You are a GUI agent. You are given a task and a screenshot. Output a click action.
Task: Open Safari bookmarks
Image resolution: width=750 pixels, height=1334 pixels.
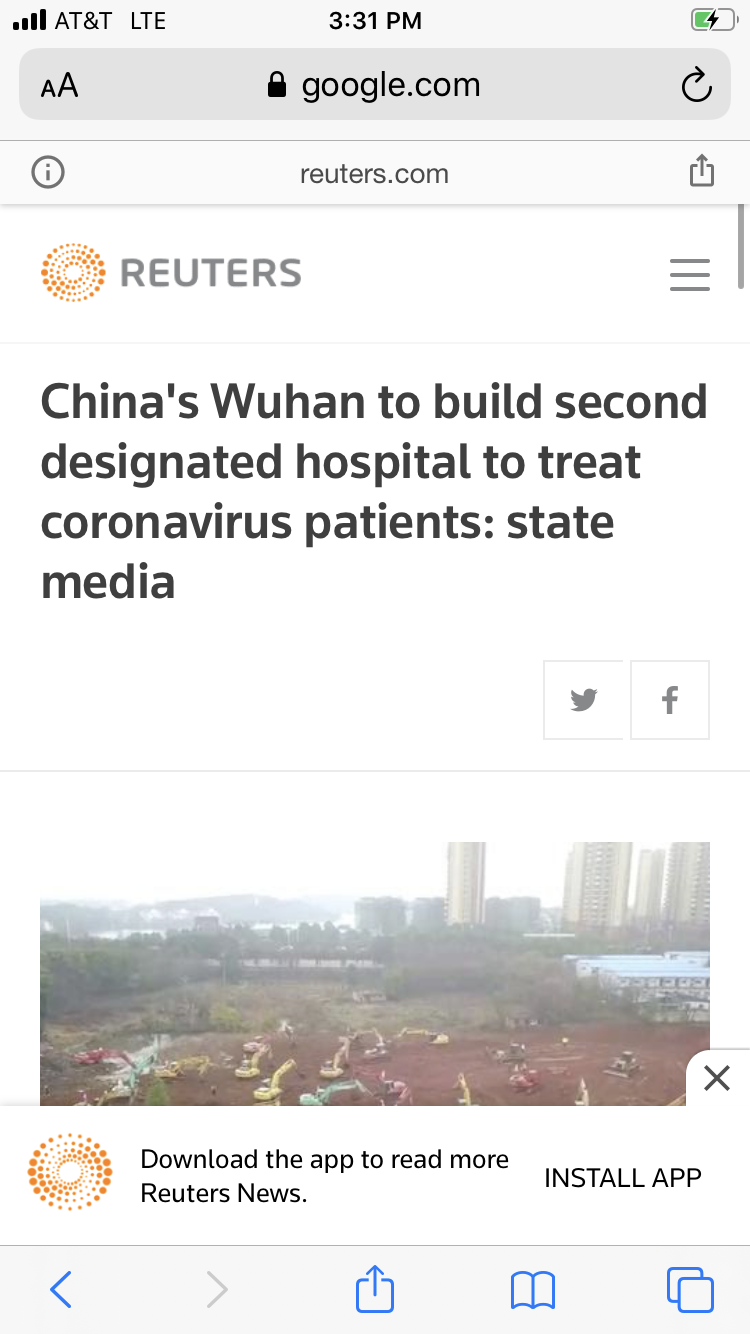[532, 1289]
